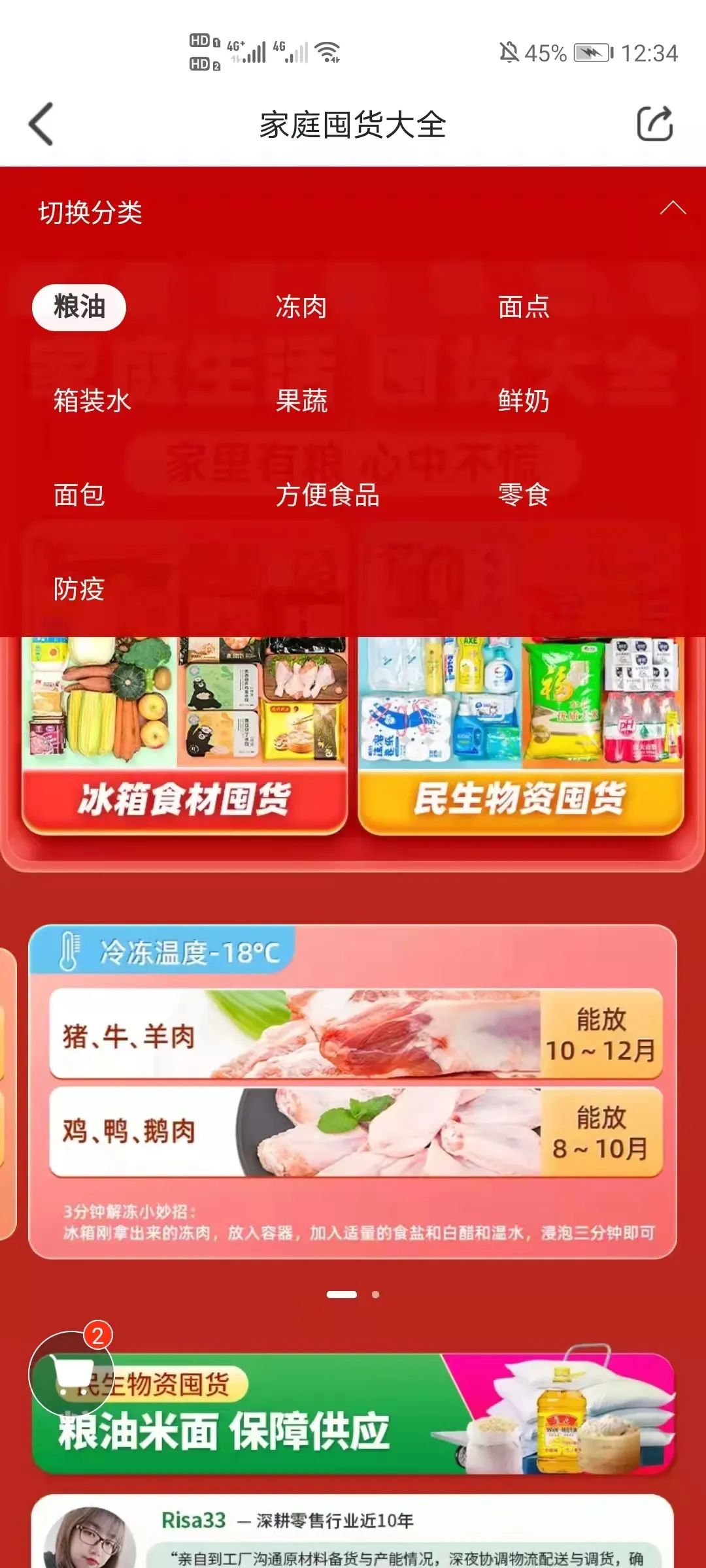706x1568 pixels.
Task: Choose the 零食 category
Action: tap(524, 495)
